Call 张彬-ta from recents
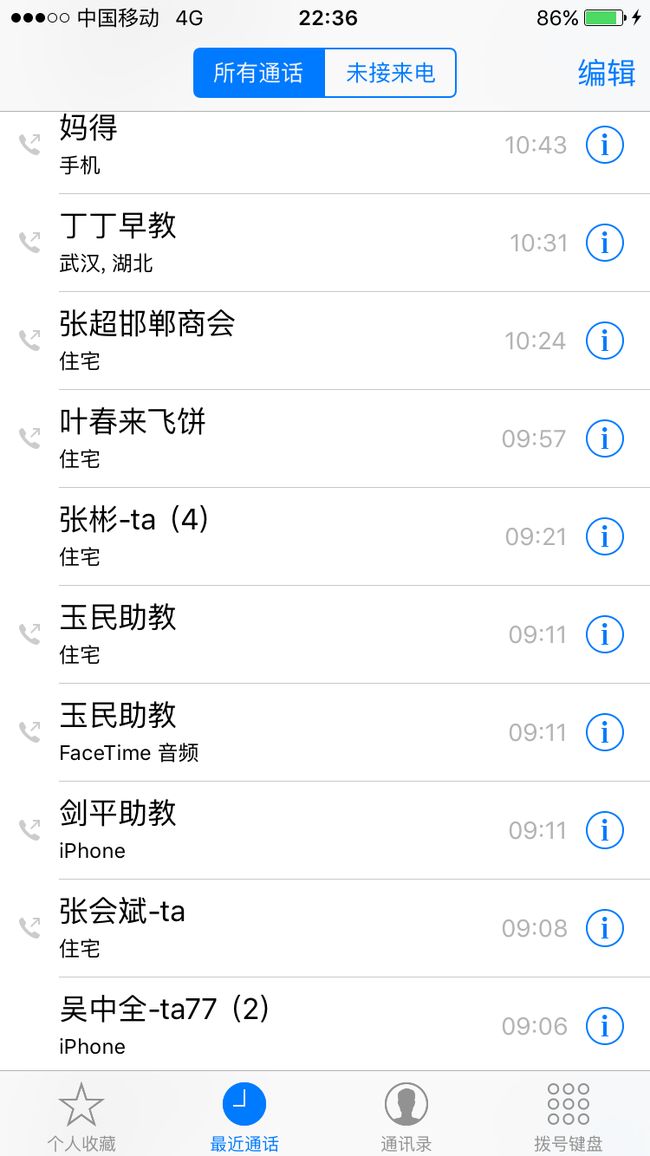Screen dimensions: 650x1156 tap(325, 537)
